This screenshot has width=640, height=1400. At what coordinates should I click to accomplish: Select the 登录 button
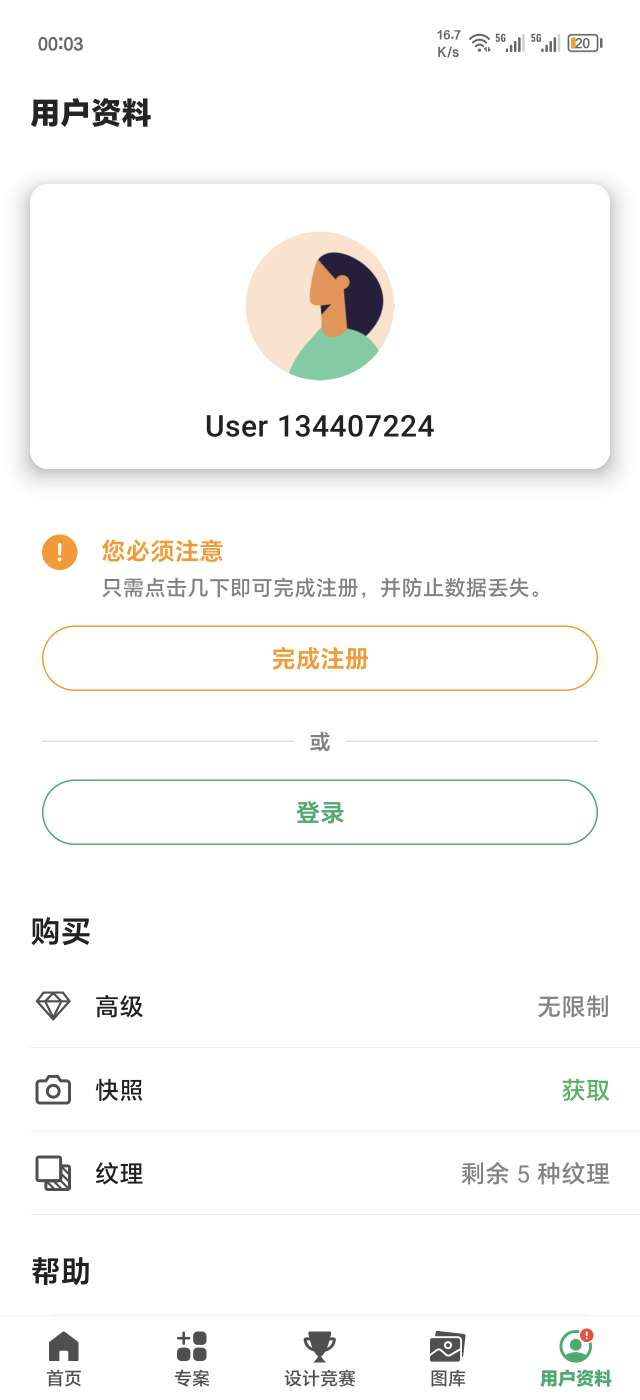click(x=320, y=812)
